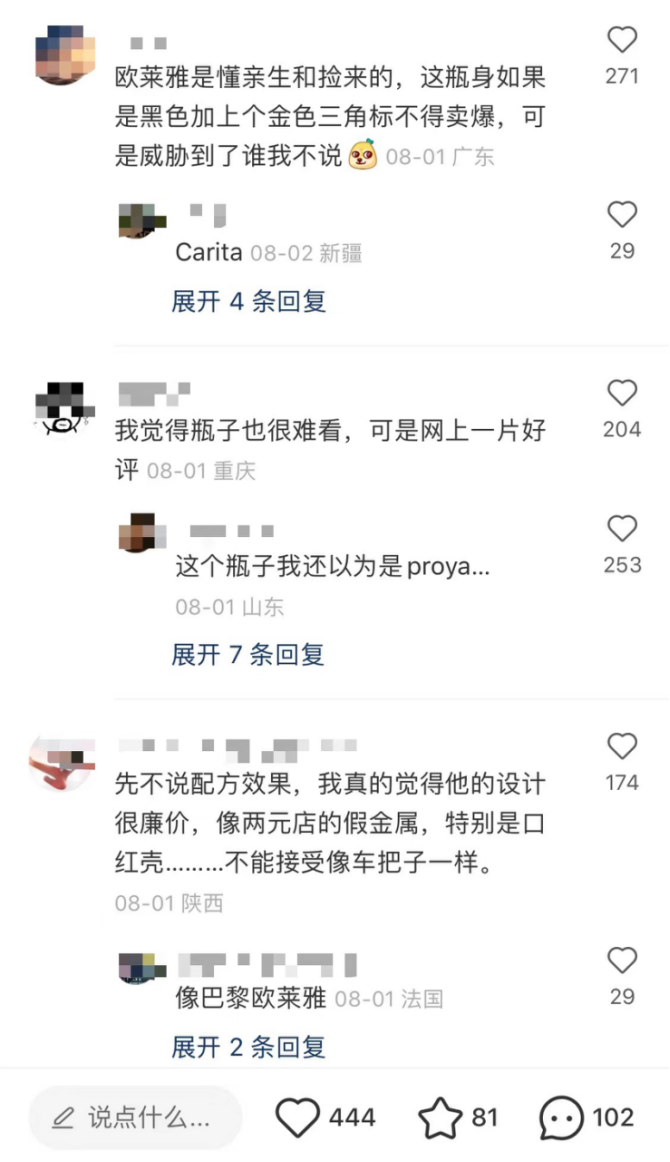The image size is (670, 1162).
Task: Like the 像巴黎欧莱雅 reply
Action: 622,961
